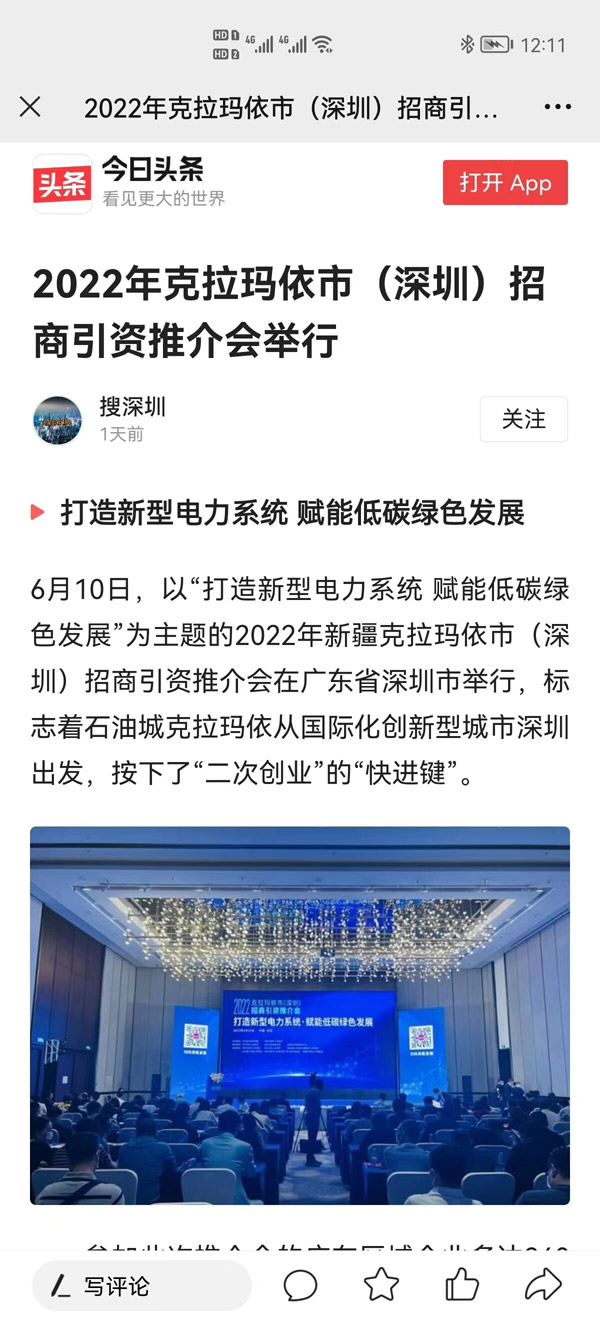Open the 搜深圳 author avatar
The width and height of the screenshot is (600, 1320).
58,420
